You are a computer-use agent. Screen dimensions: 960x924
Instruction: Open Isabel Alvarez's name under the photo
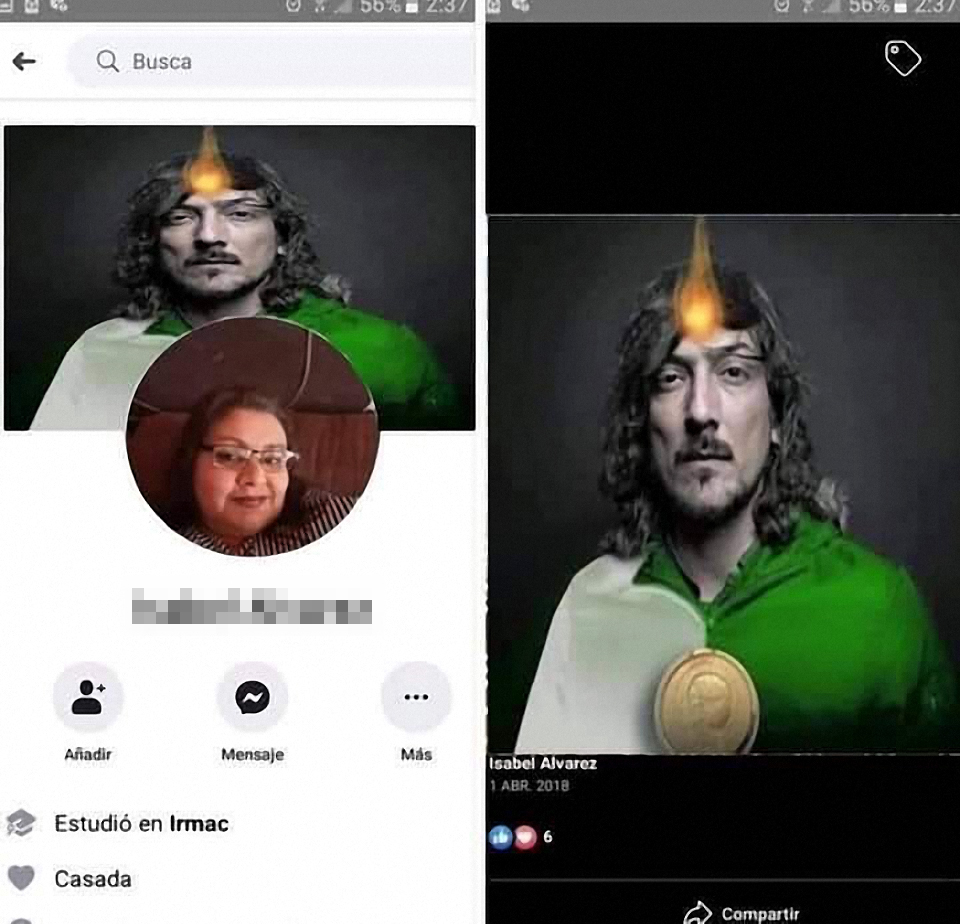[x=543, y=763]
